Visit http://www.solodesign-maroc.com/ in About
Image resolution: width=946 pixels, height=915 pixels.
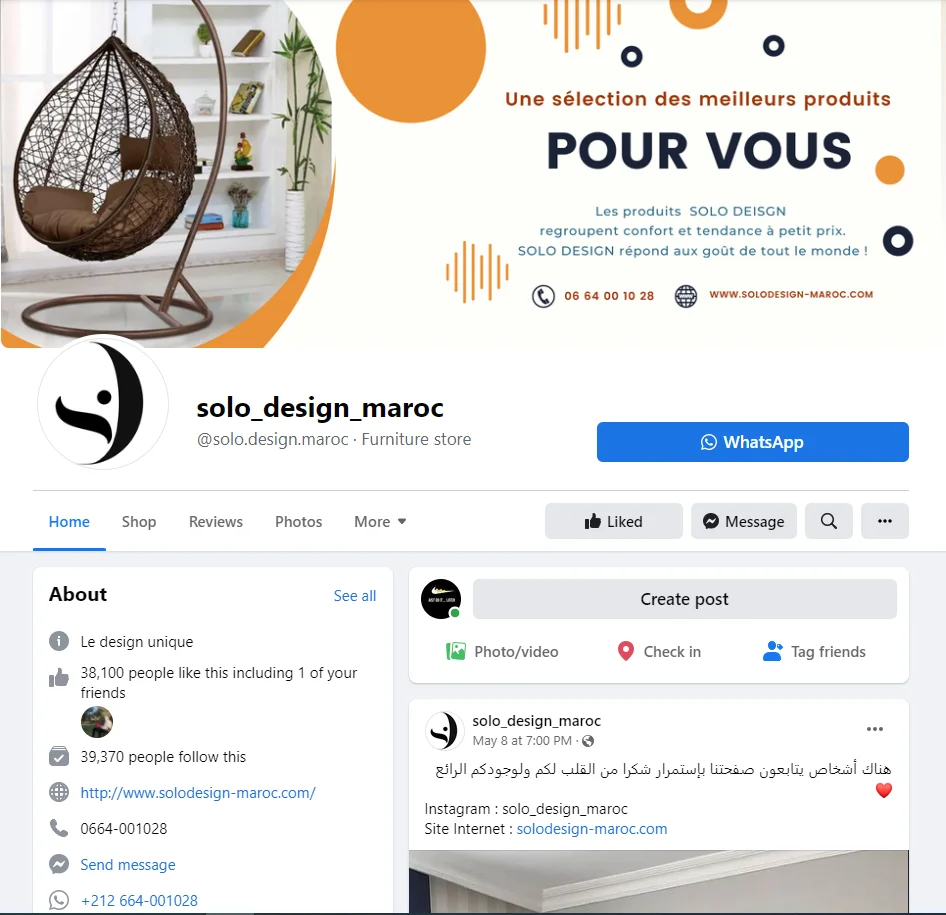point(198,793)
